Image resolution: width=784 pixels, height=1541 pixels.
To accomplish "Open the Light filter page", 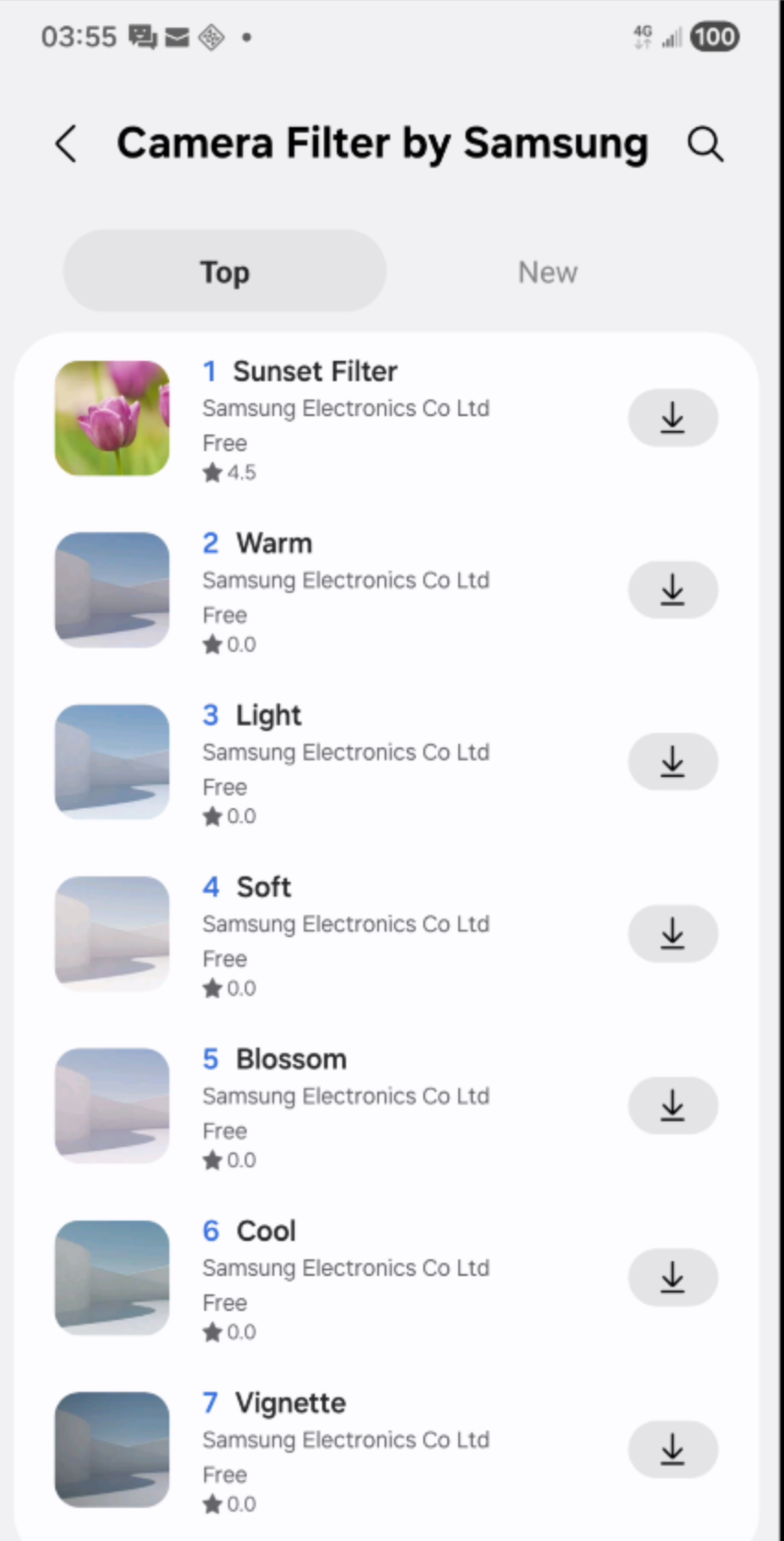I will click(x=268, y=715).
